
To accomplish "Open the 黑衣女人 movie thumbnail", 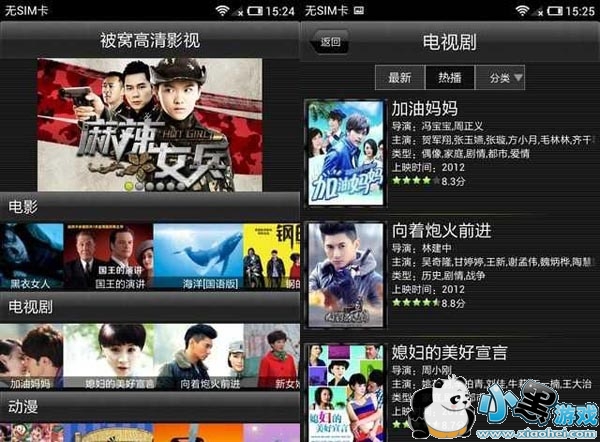I will (x=31, y=256).
